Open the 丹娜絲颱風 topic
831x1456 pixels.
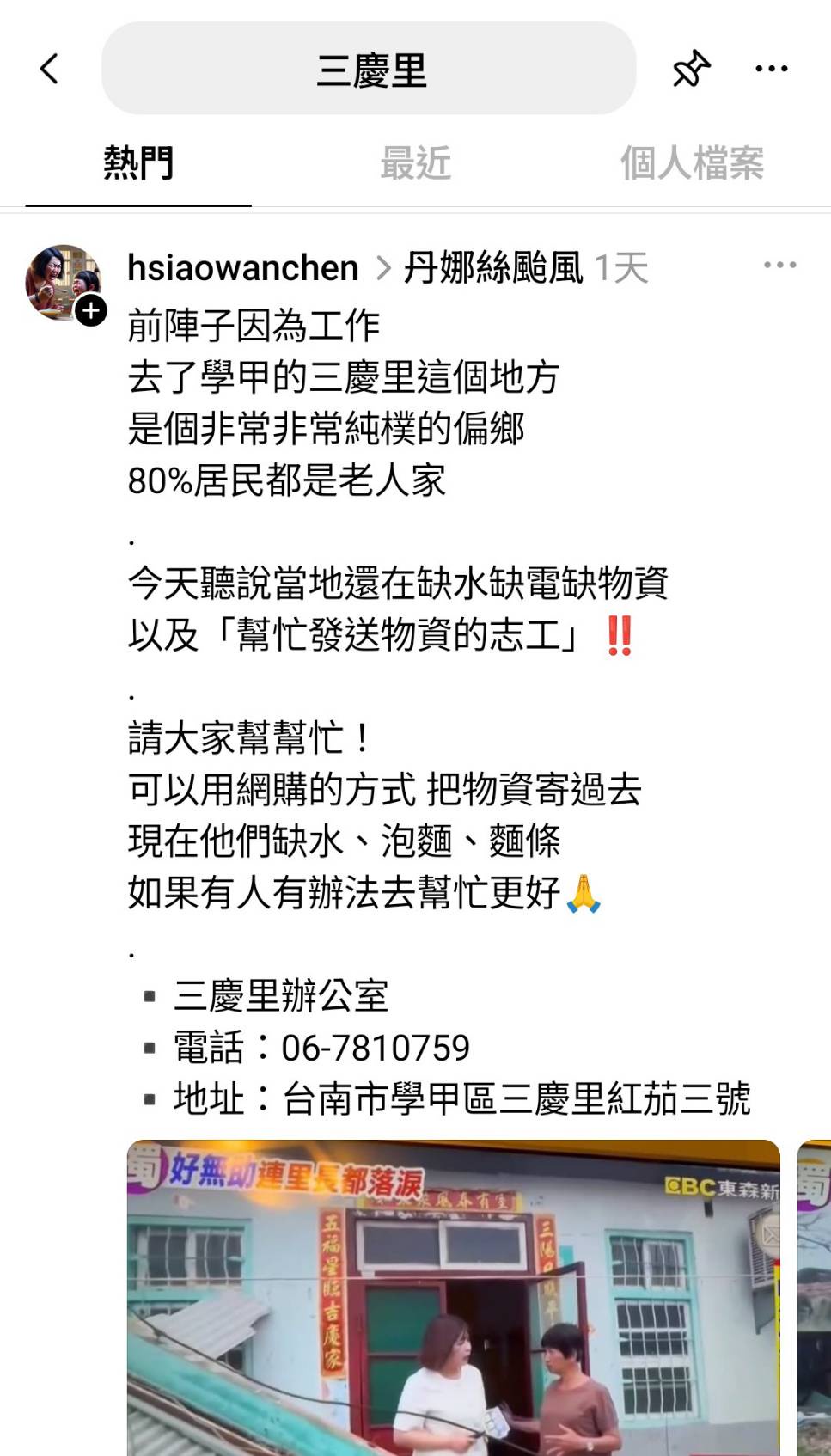point(493,268)
